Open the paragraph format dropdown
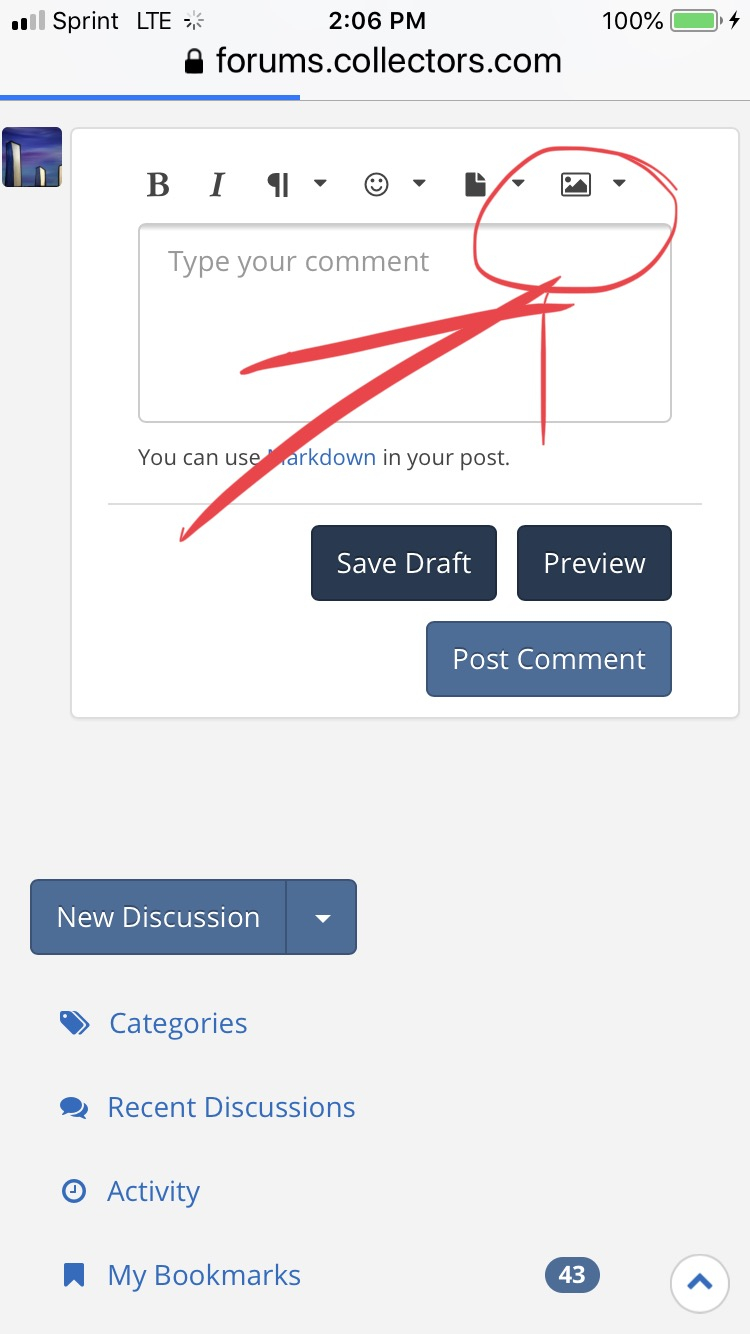Screen dimensions: 750x1334 296,184
